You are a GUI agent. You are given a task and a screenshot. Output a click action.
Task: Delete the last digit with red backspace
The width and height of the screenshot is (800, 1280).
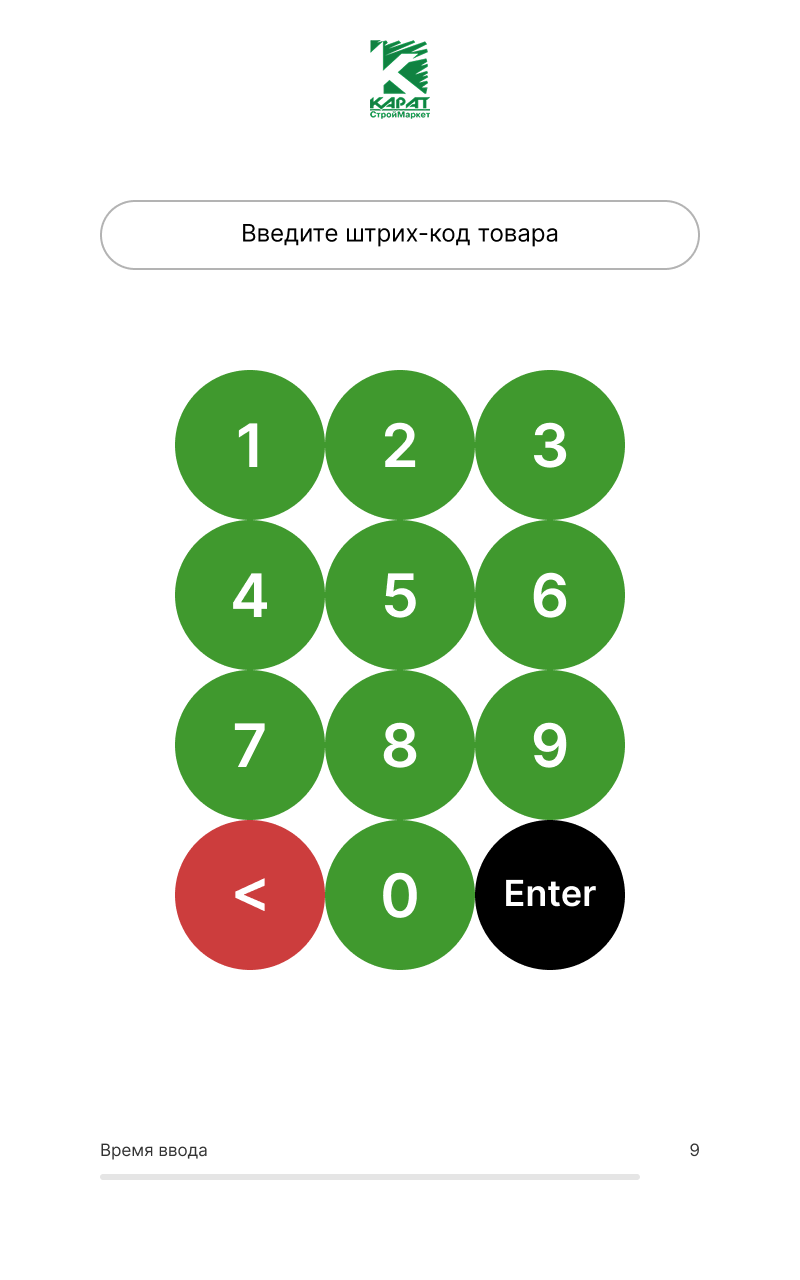250,895
